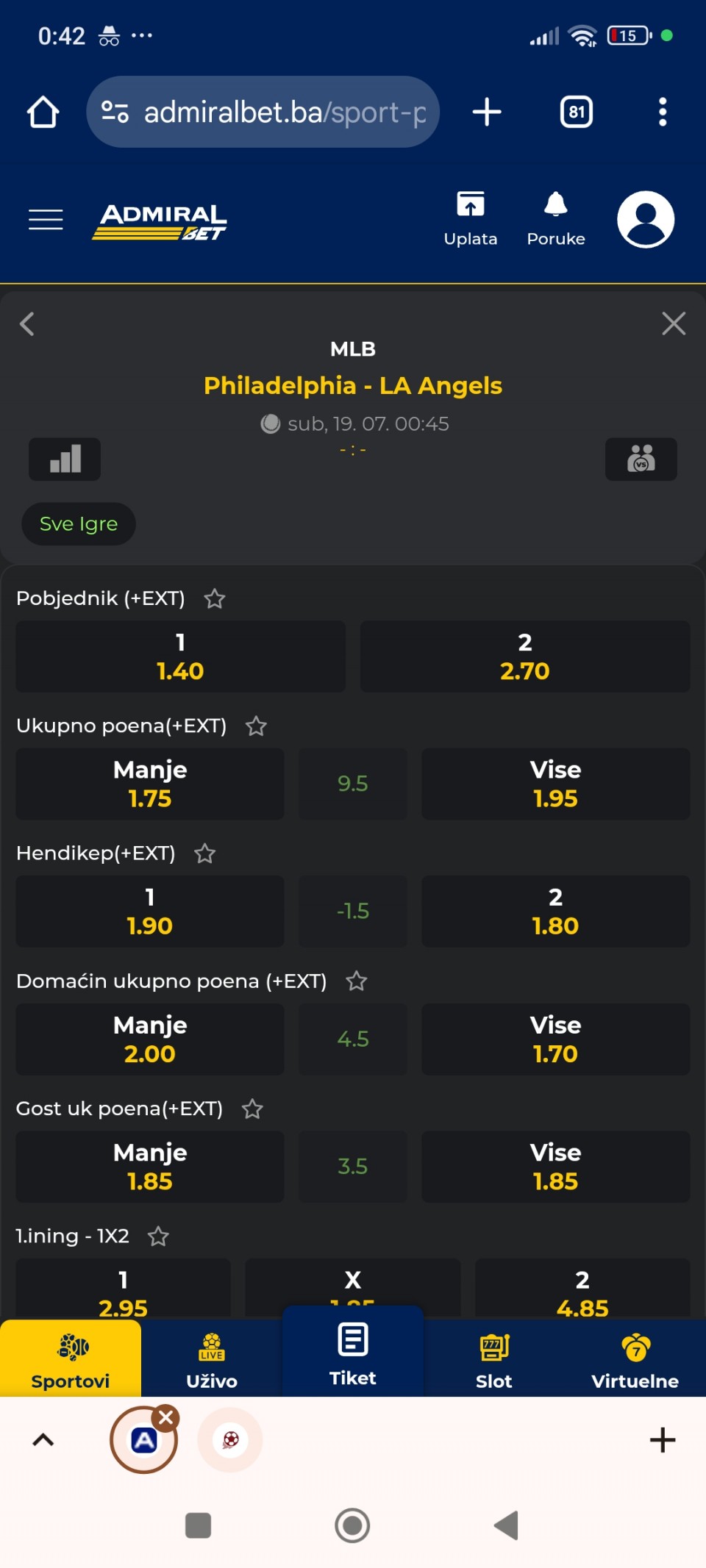Pick Manje 2.00 for Domaćin ukupno poena
This screenshot has width=706, height=1568.
(x=150, y=1039)
